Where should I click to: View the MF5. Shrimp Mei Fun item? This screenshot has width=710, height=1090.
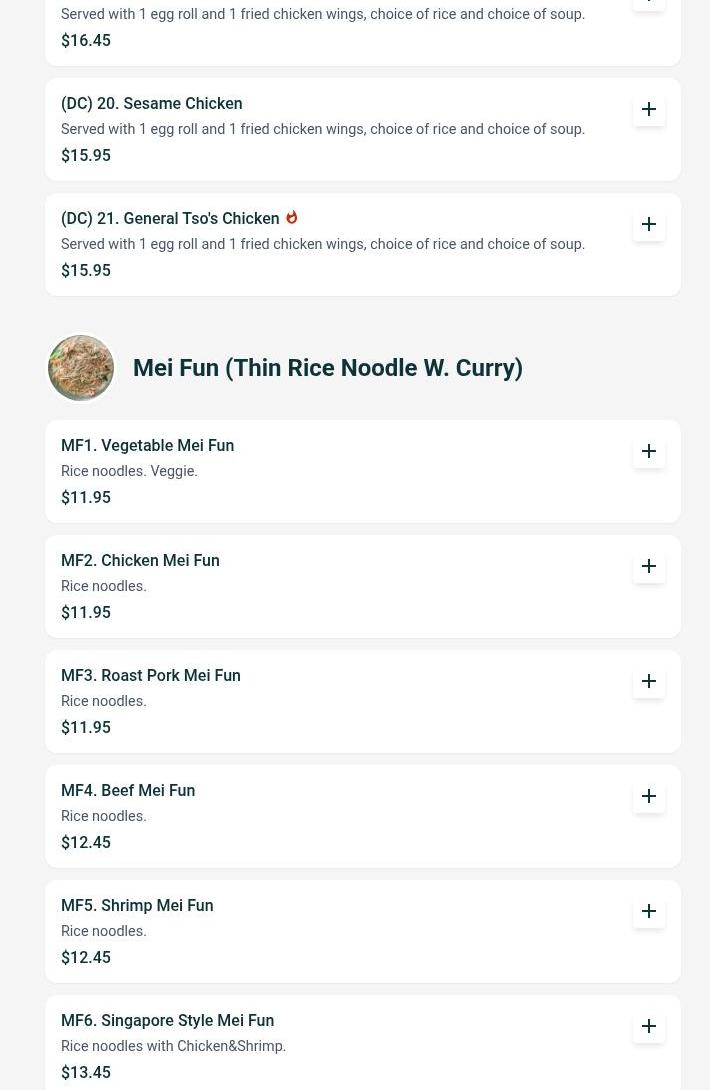tap(137, 906)
